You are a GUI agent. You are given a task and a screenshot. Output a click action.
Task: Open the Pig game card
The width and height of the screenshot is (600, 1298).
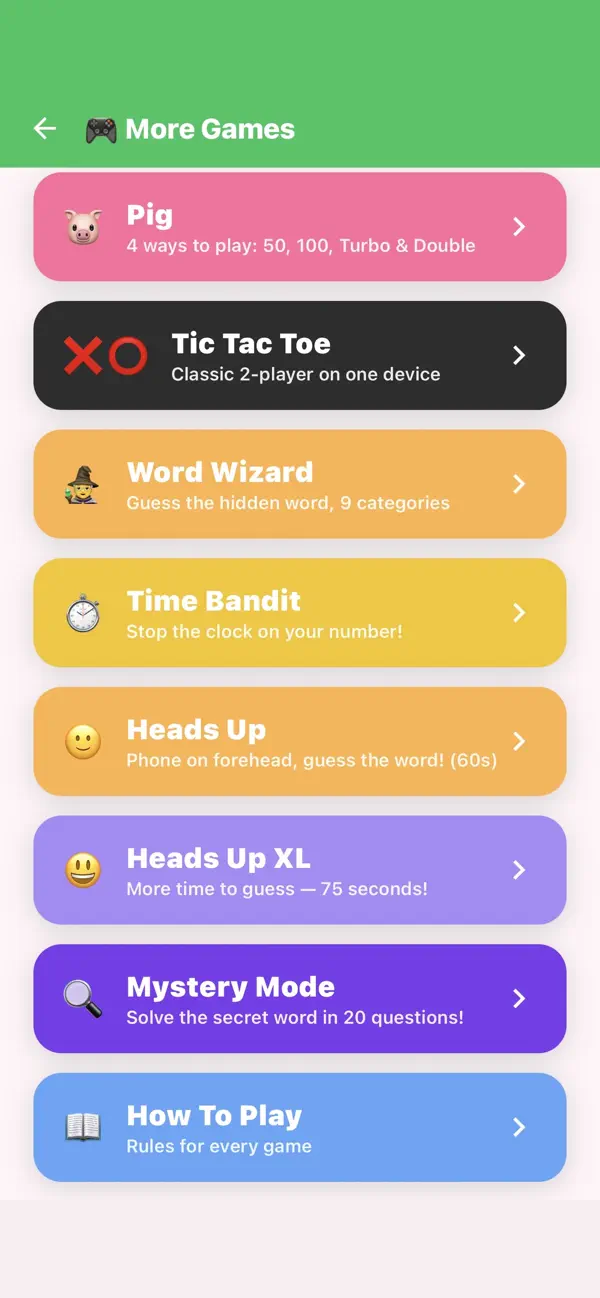300,227
